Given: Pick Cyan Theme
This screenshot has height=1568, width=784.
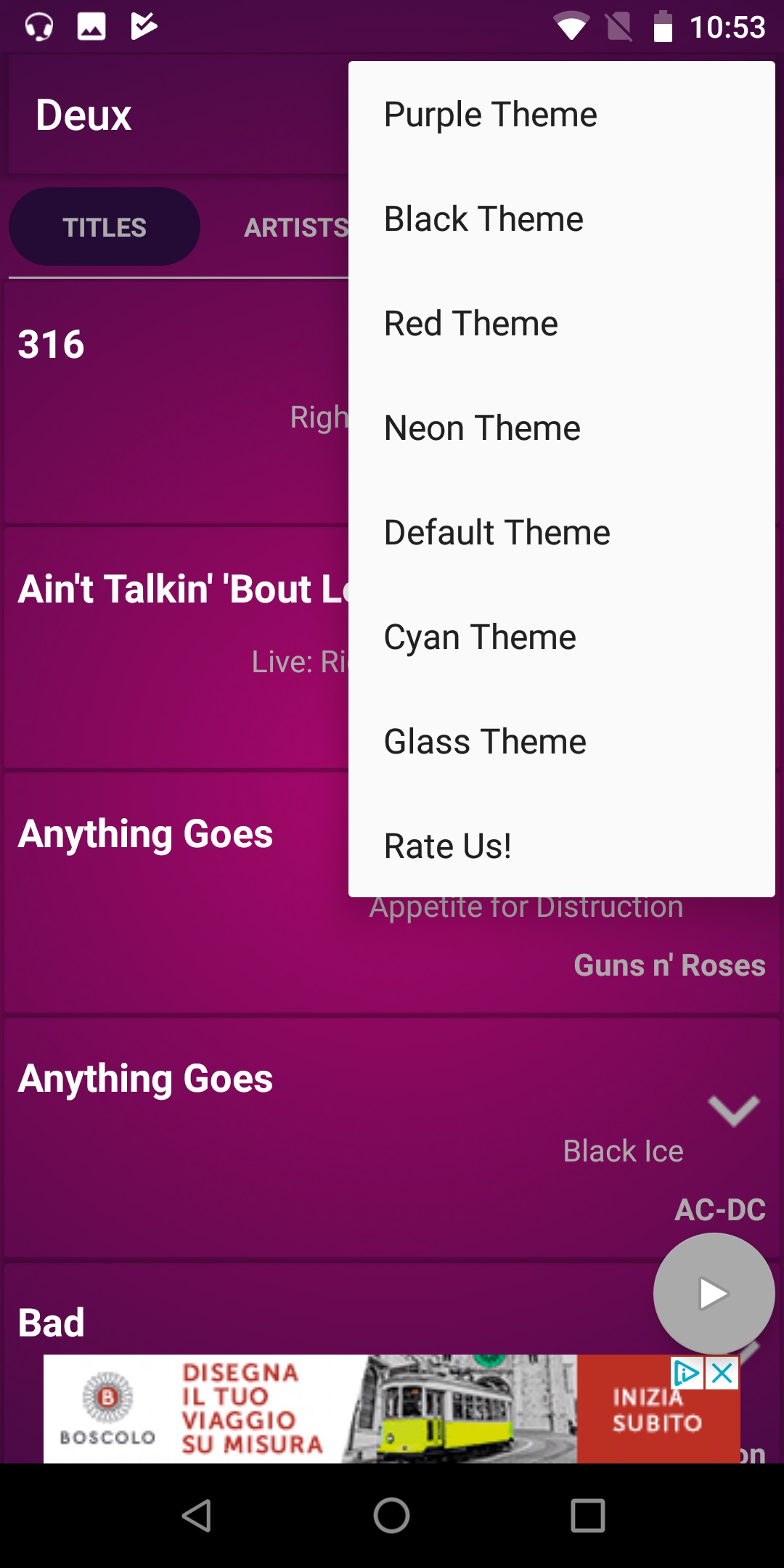Looking at the screenshot, I should click(562, 637).
